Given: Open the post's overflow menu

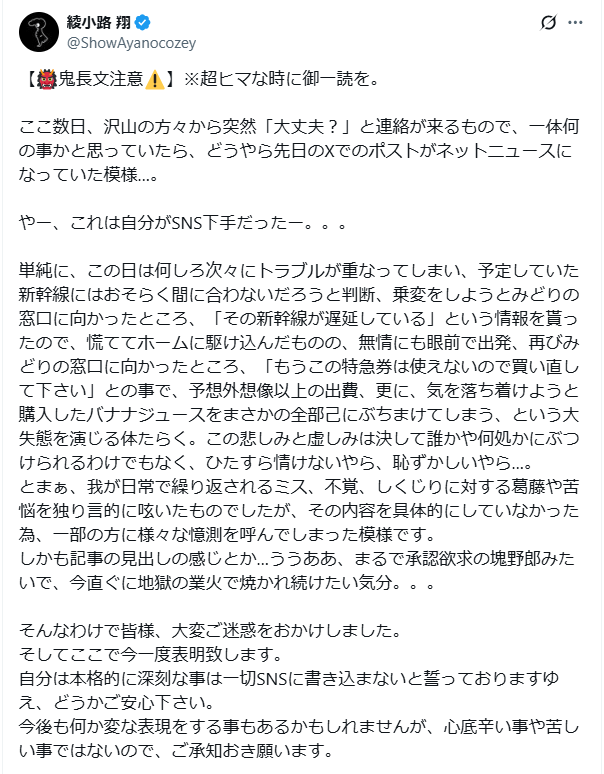Looking at the screenshot, I should click(576, 22).
